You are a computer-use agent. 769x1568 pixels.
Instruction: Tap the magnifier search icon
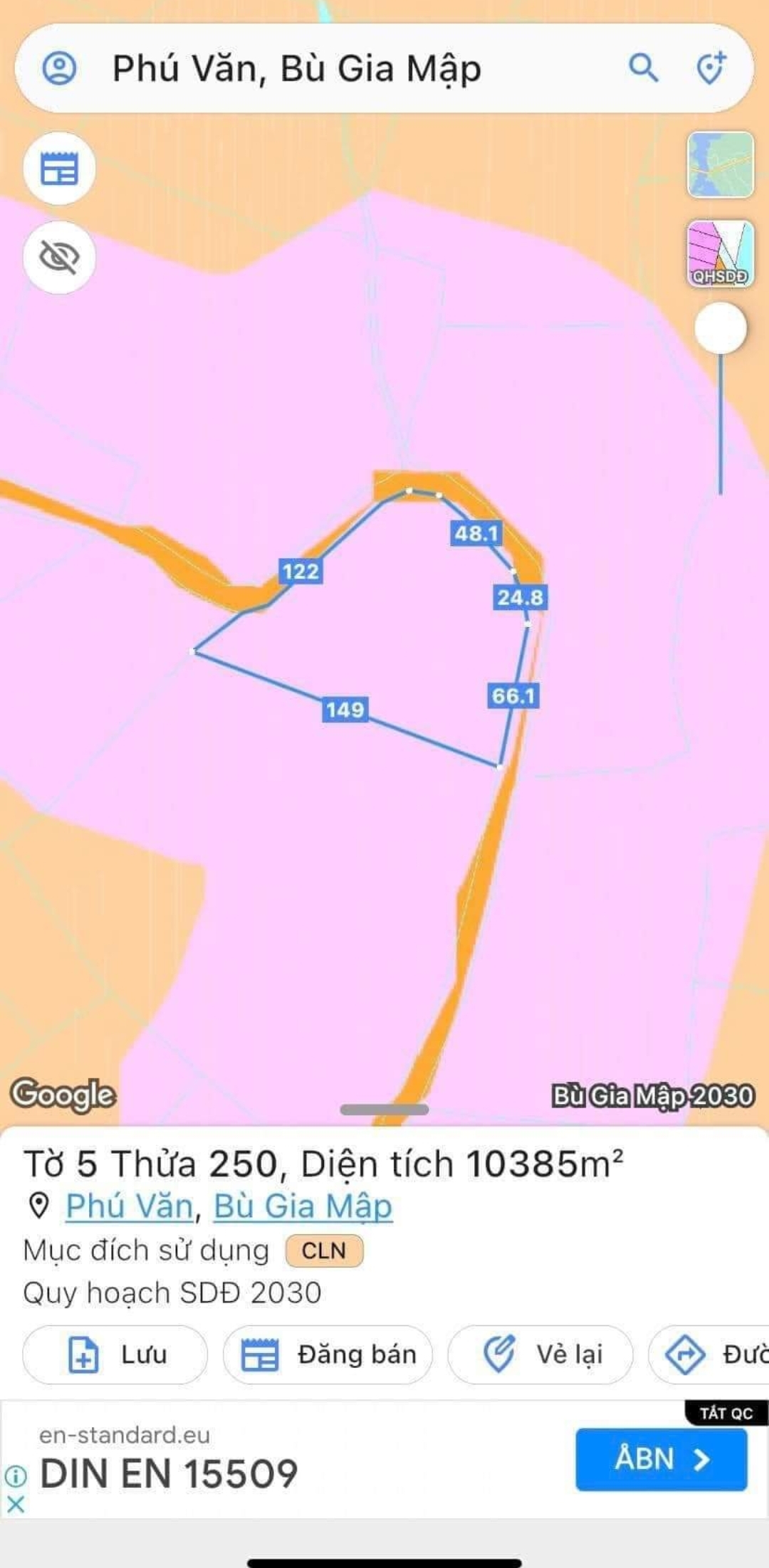tap(643, 68)
